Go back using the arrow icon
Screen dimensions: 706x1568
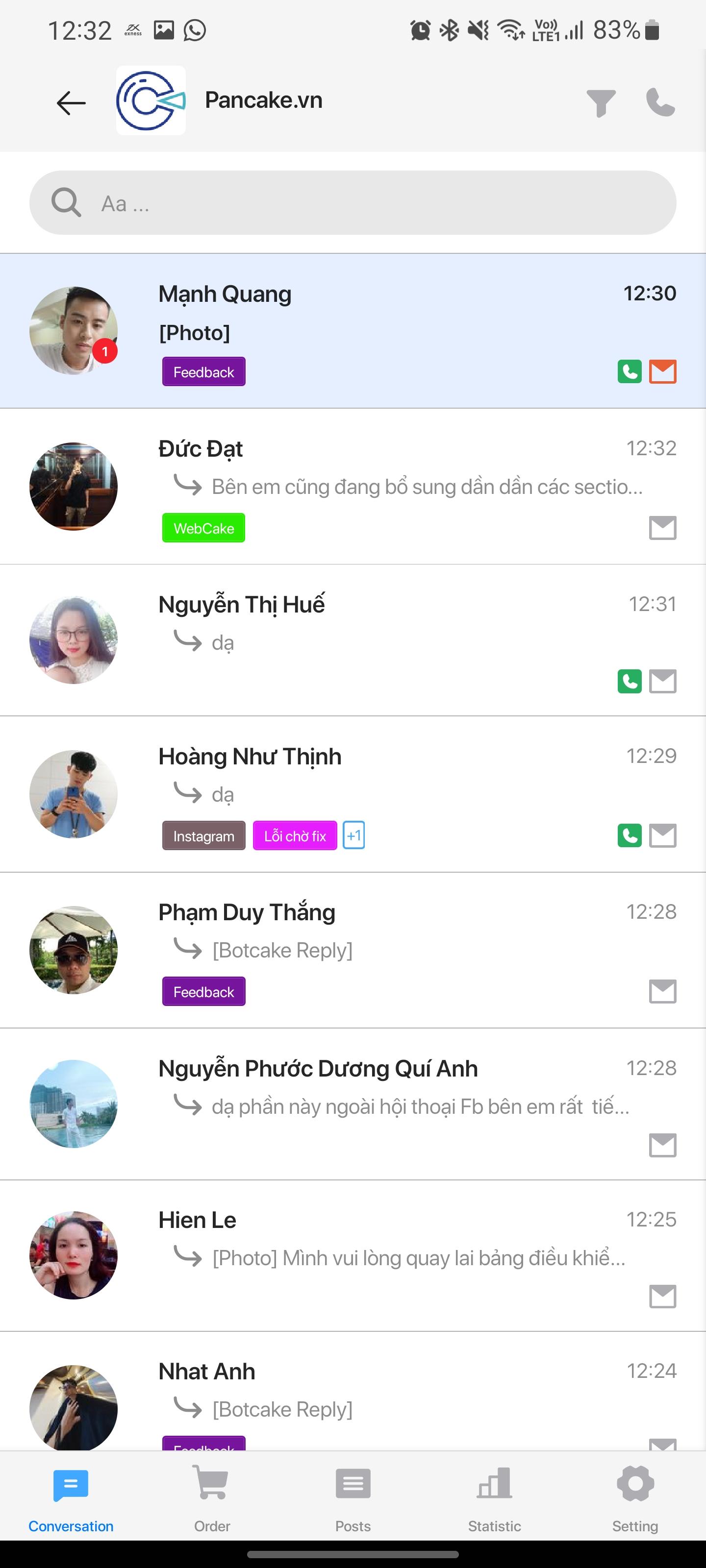[71, 102]
